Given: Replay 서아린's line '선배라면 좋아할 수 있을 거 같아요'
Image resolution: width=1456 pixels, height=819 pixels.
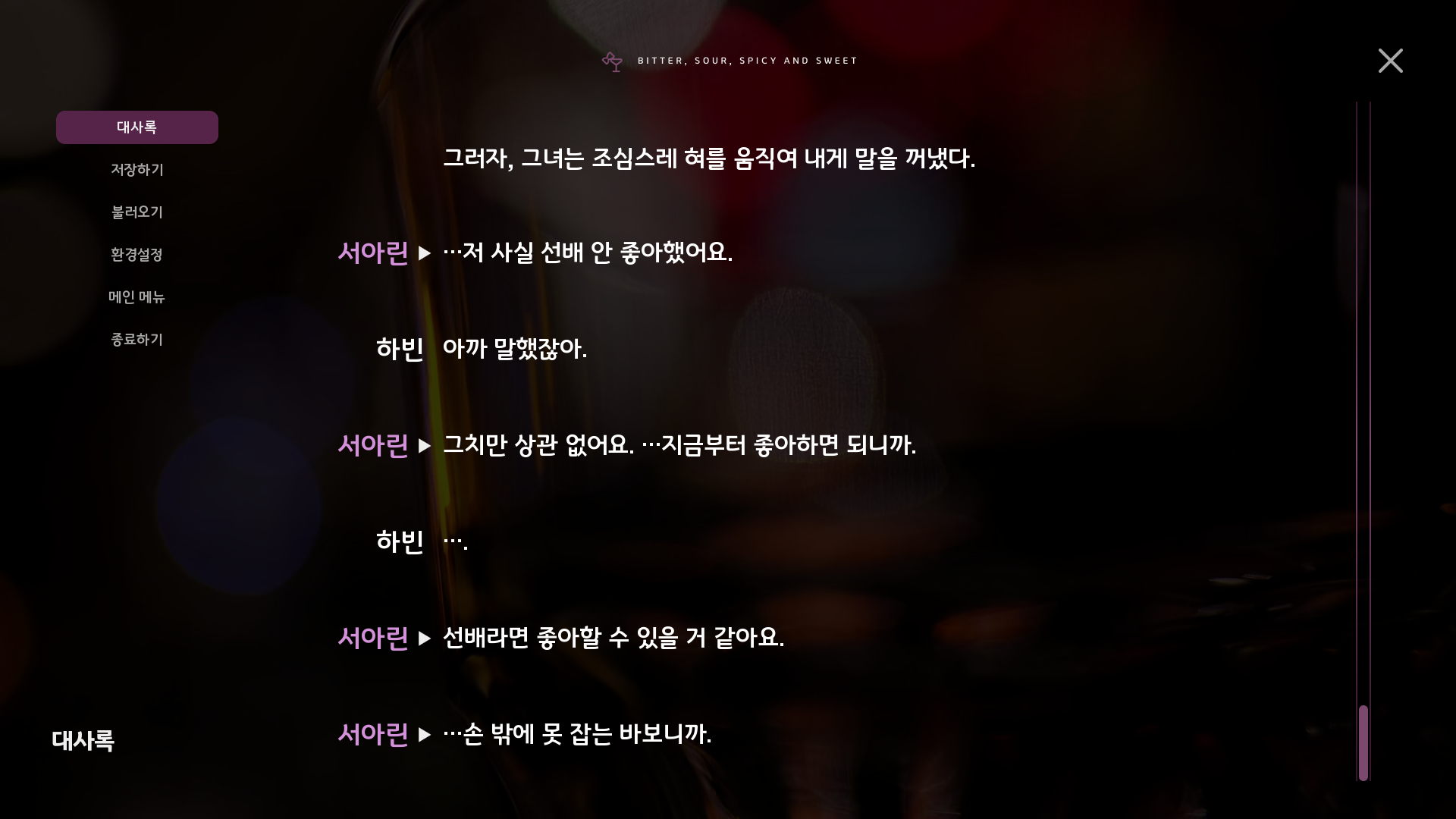Looking at the screenshot, I should pos(425,639).
